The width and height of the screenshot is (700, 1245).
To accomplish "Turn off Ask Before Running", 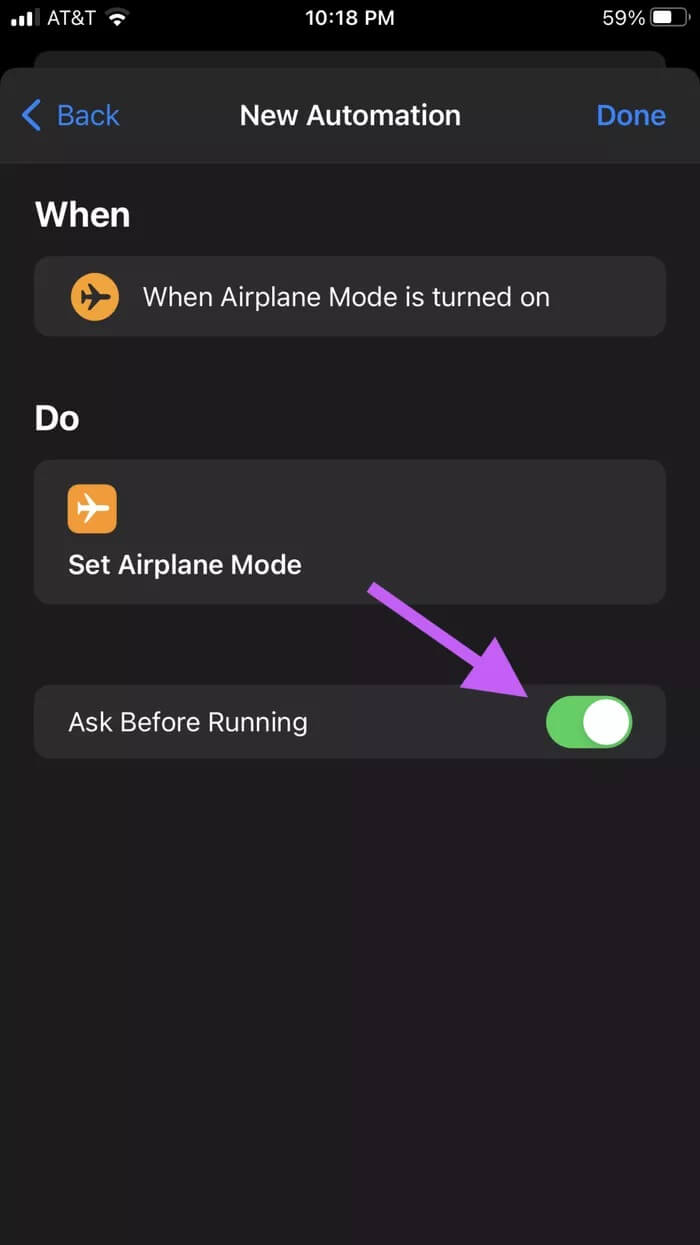I will 589,722.
